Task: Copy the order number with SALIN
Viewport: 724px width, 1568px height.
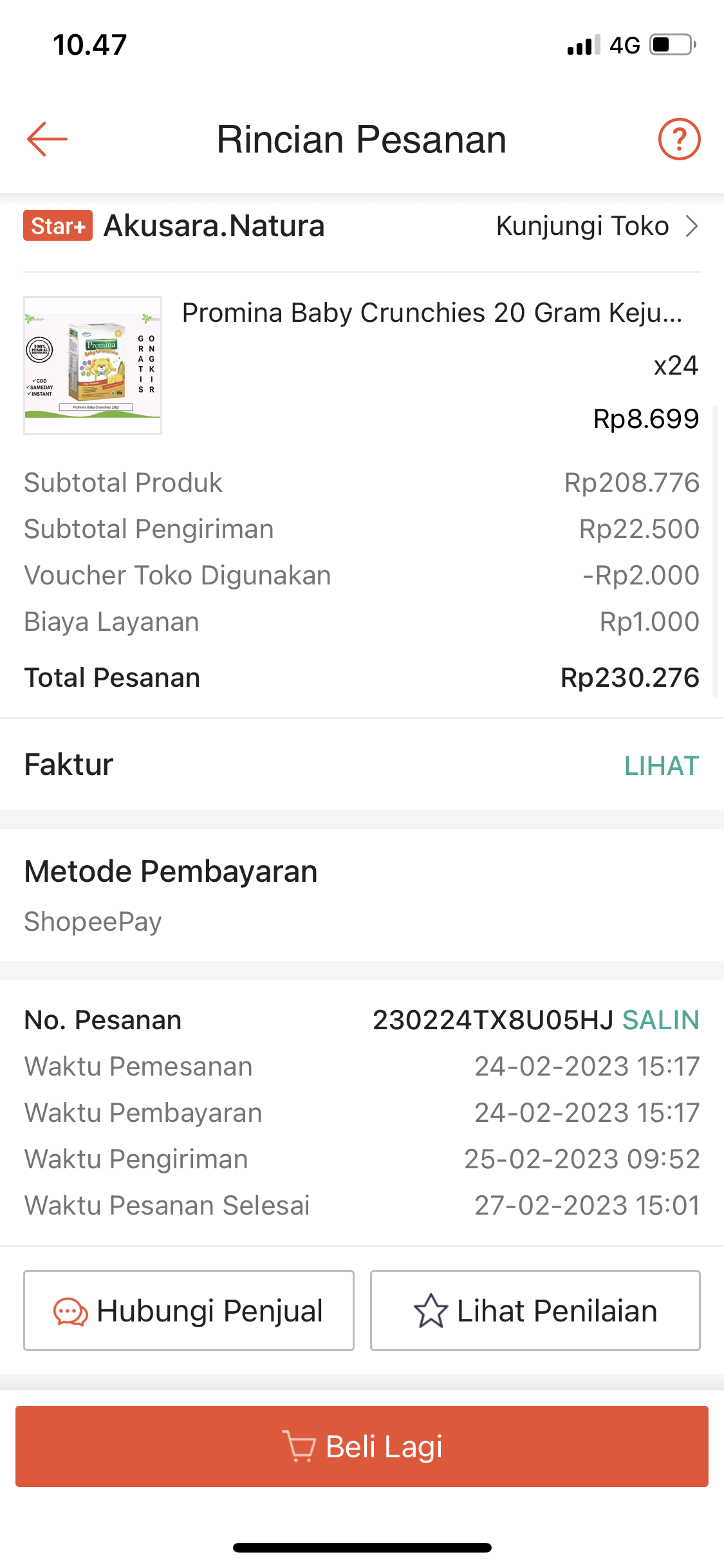Action: 660,1020
